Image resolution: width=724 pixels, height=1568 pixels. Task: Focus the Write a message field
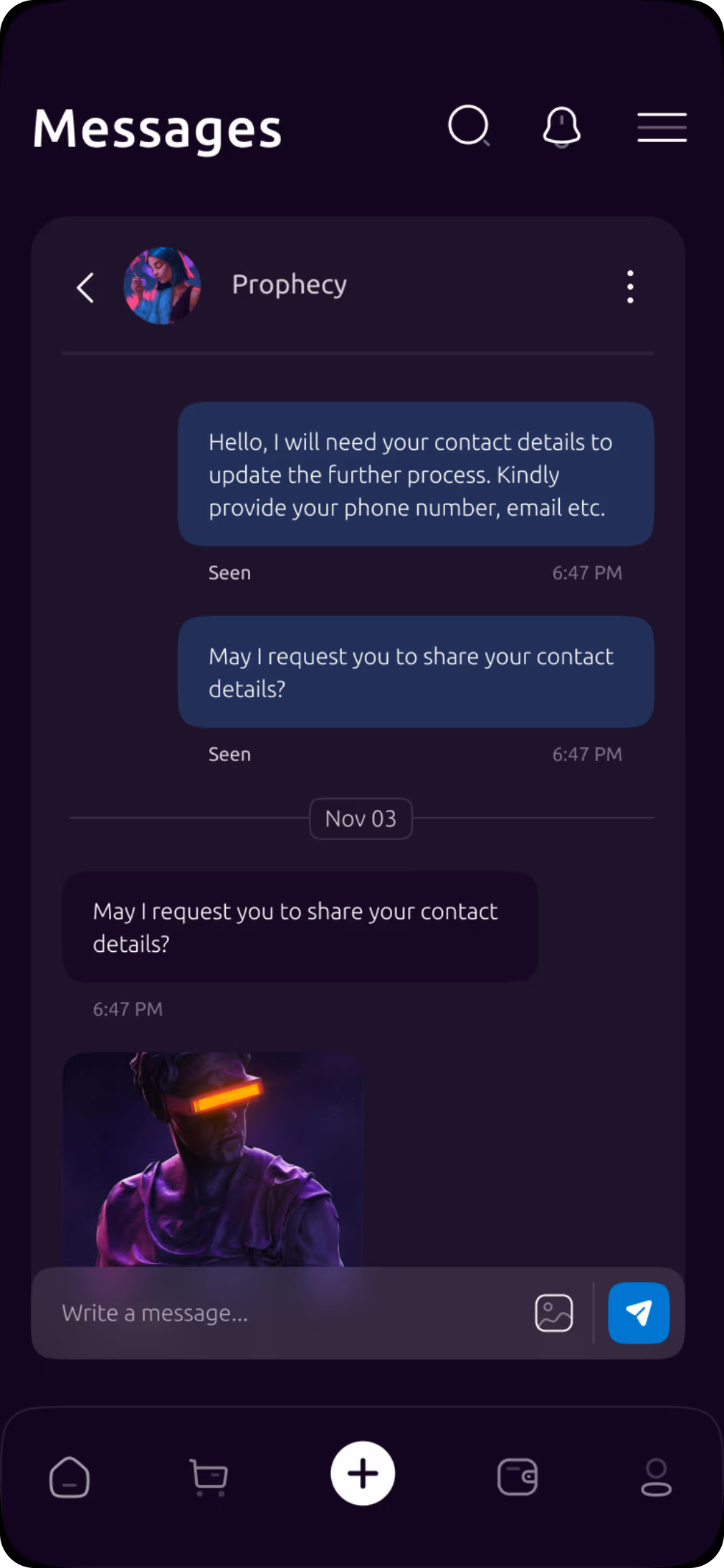click(287, 1313)
